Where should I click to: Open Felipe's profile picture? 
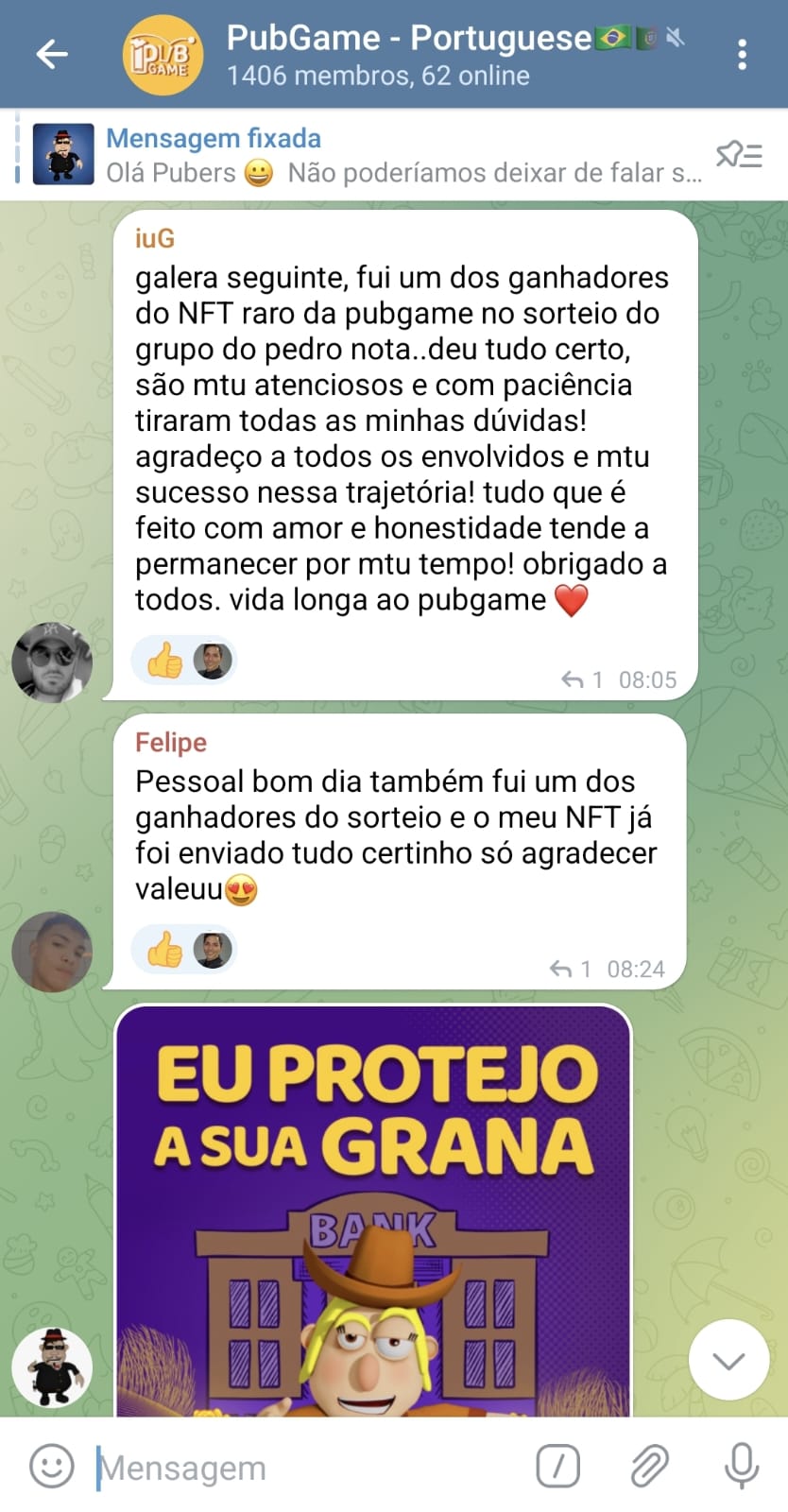(52, 952)
